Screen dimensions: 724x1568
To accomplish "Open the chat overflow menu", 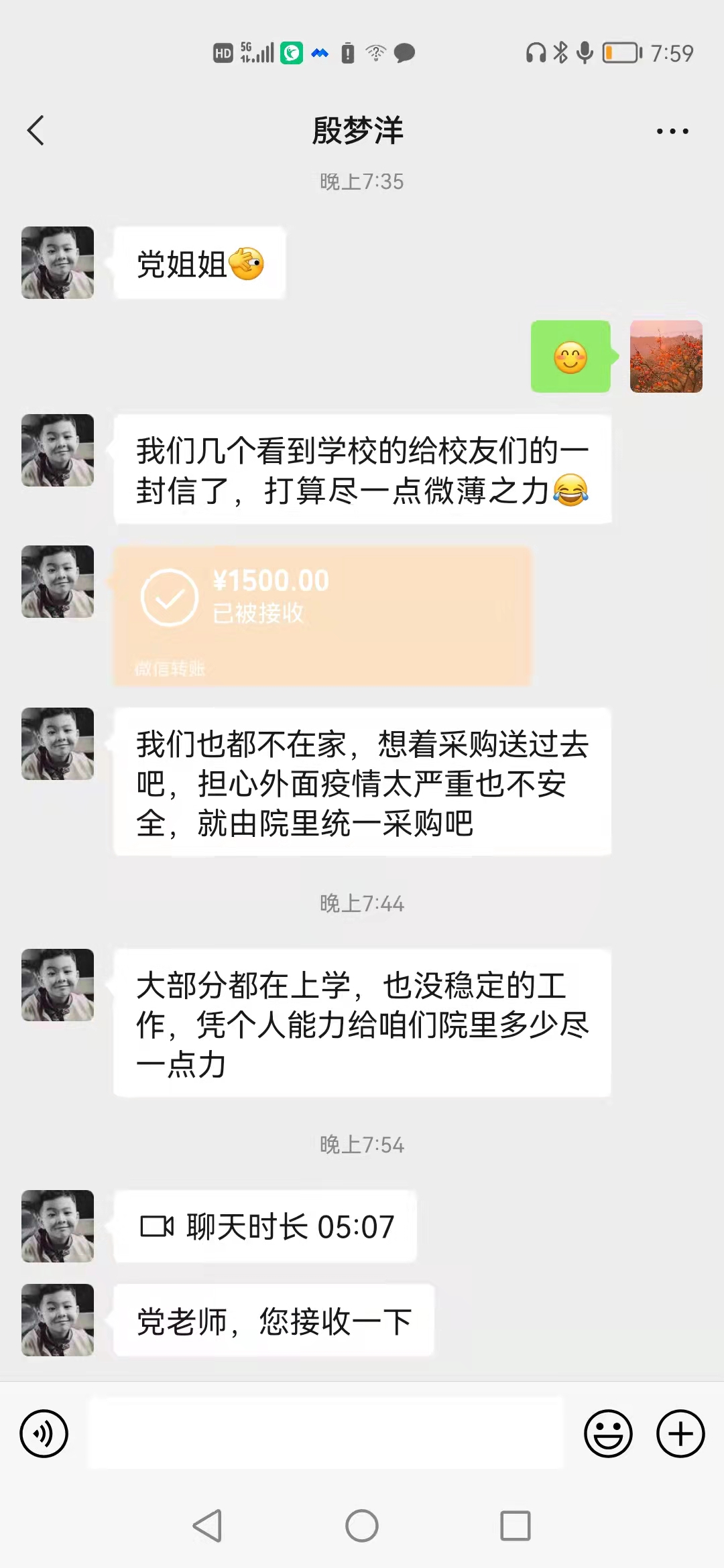I will pos(672,131).
